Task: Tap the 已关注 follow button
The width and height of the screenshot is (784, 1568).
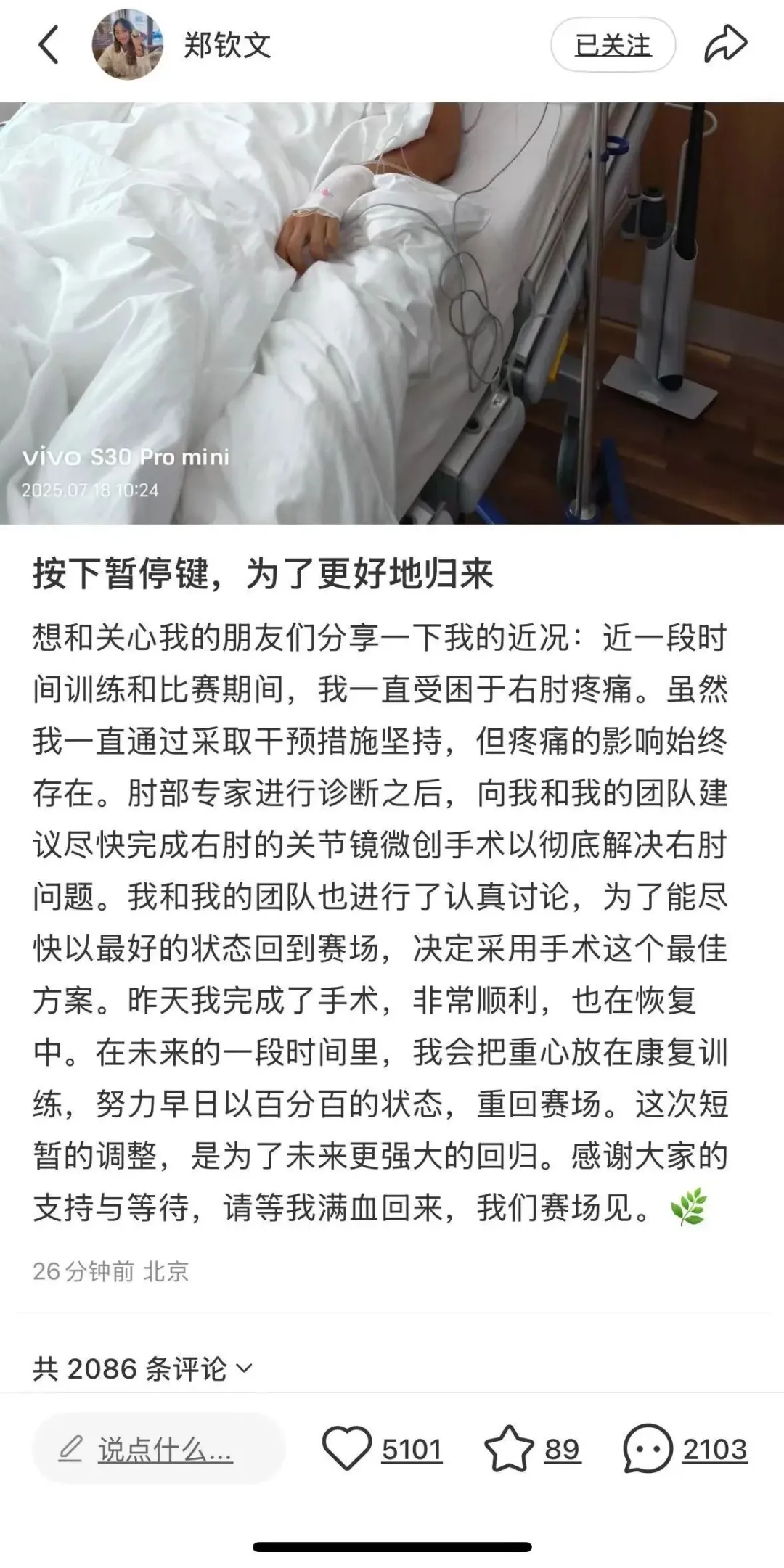Action: pos(613,45)
